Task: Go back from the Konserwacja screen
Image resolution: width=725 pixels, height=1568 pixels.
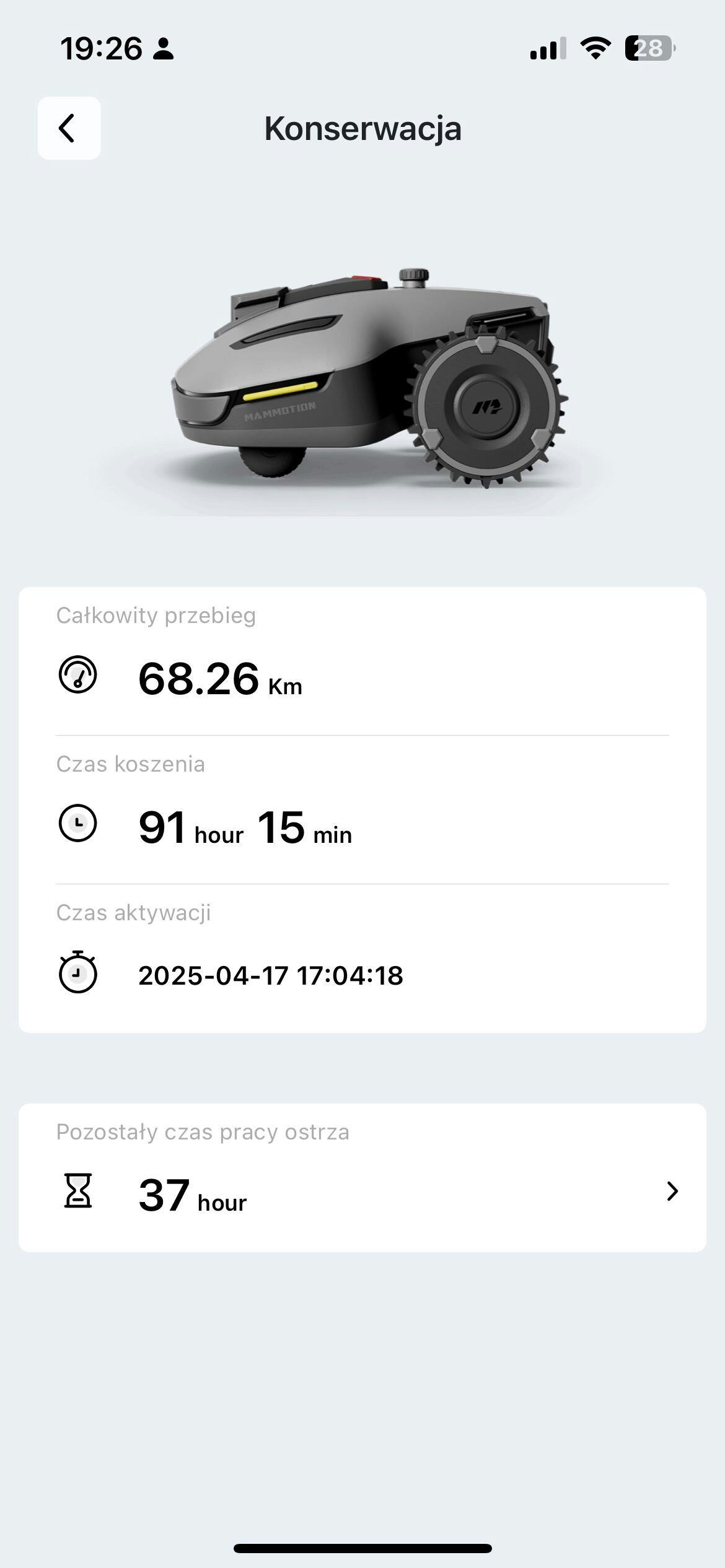Action: click(69, 128)
